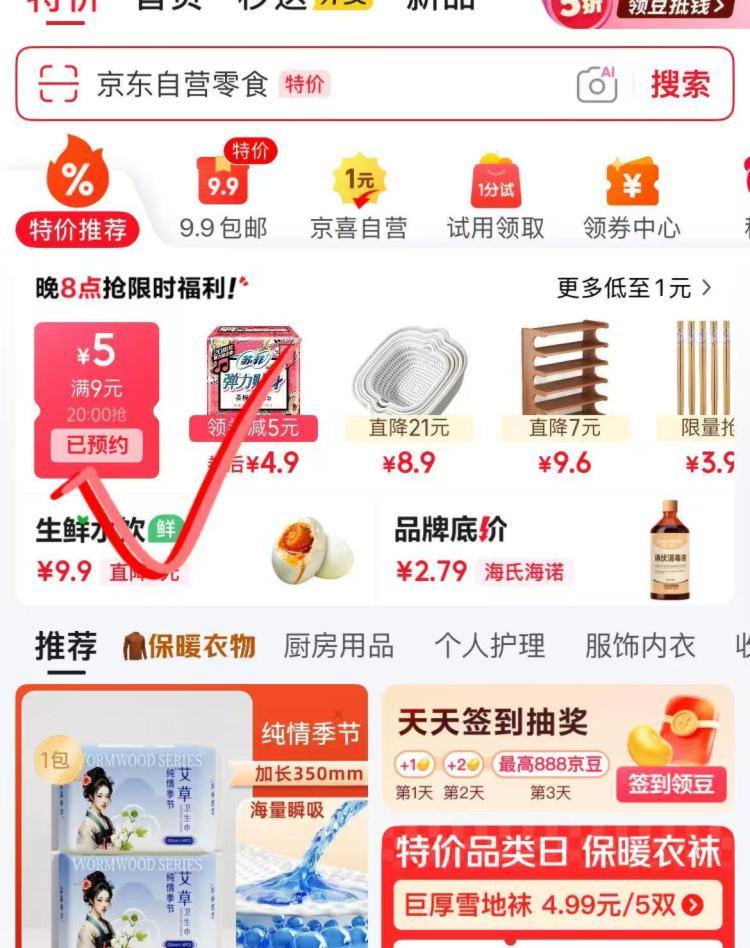Tap the 签到领豆 check-in button
Viewport: 750px width, 948px height.
[x=671, y=785]
